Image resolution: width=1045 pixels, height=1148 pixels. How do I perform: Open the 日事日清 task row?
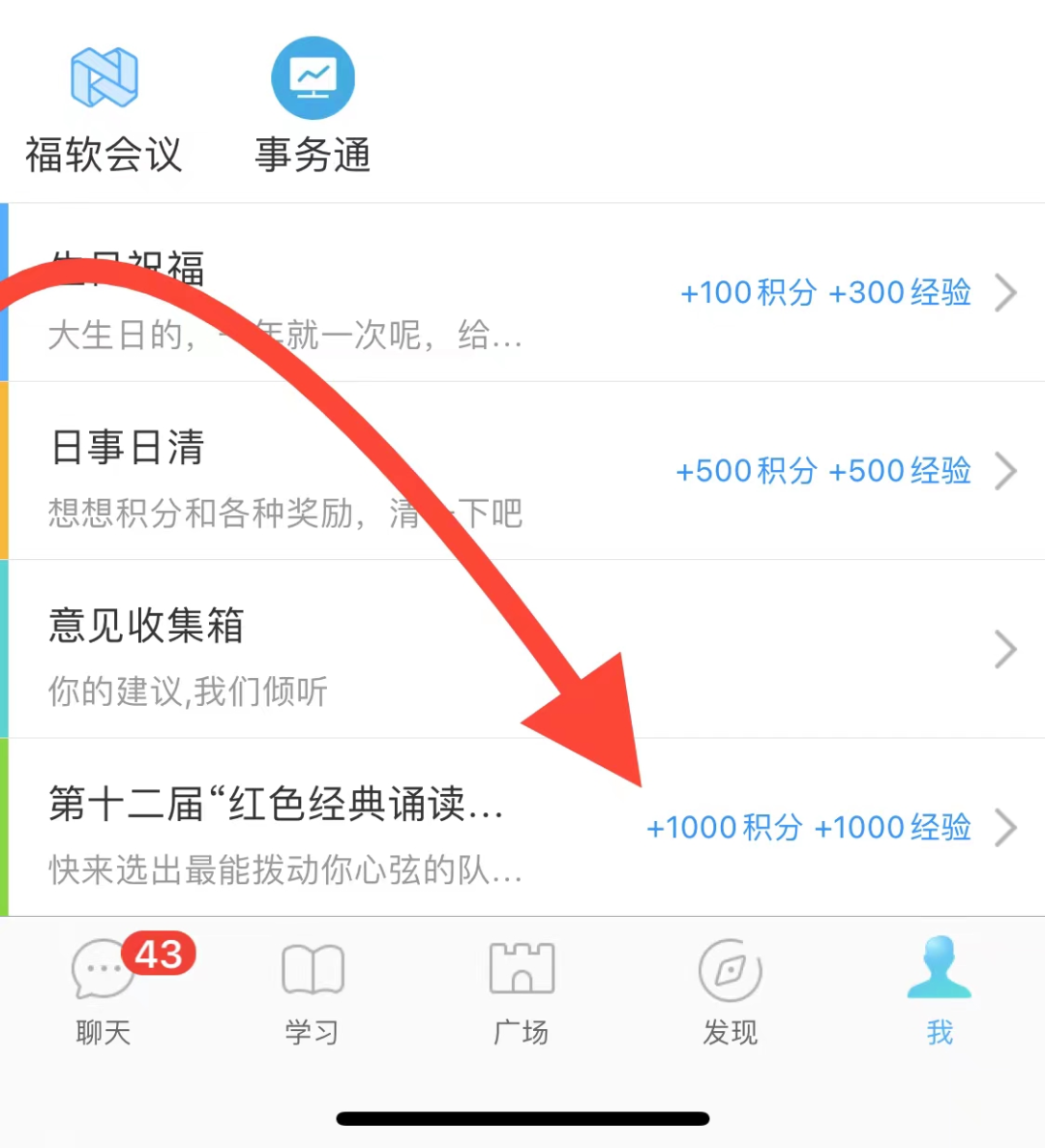click(x=522, y=471)
